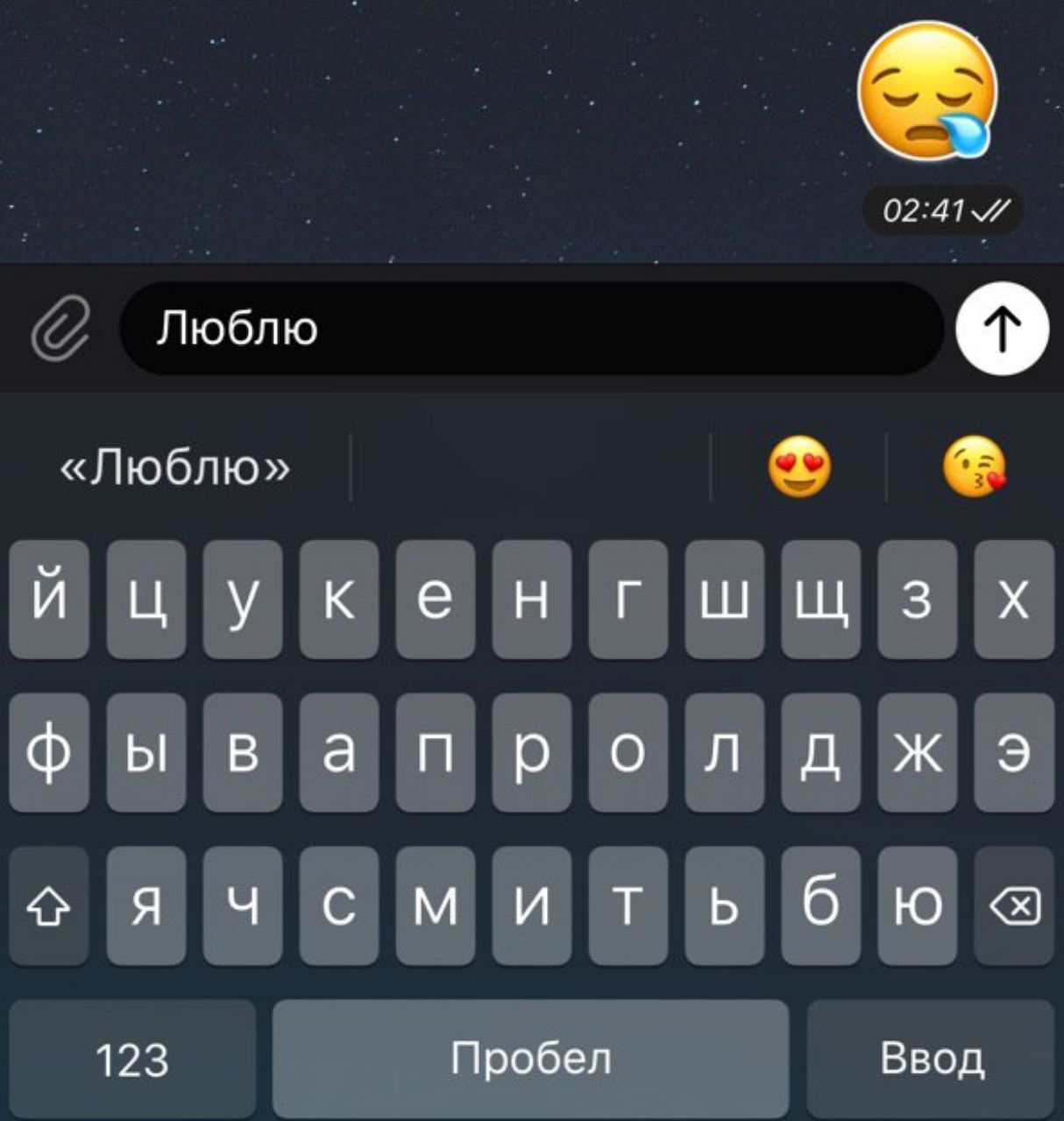Send the message with the arrow button

tap(1002, 330)
